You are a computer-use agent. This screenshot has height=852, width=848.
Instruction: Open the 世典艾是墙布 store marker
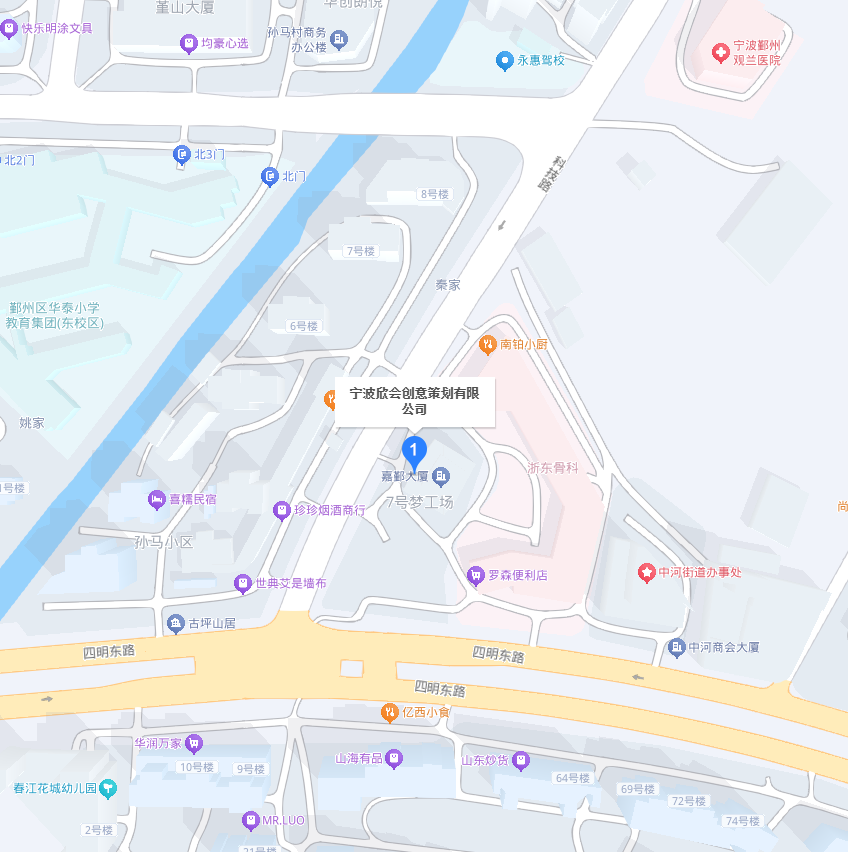242,583
